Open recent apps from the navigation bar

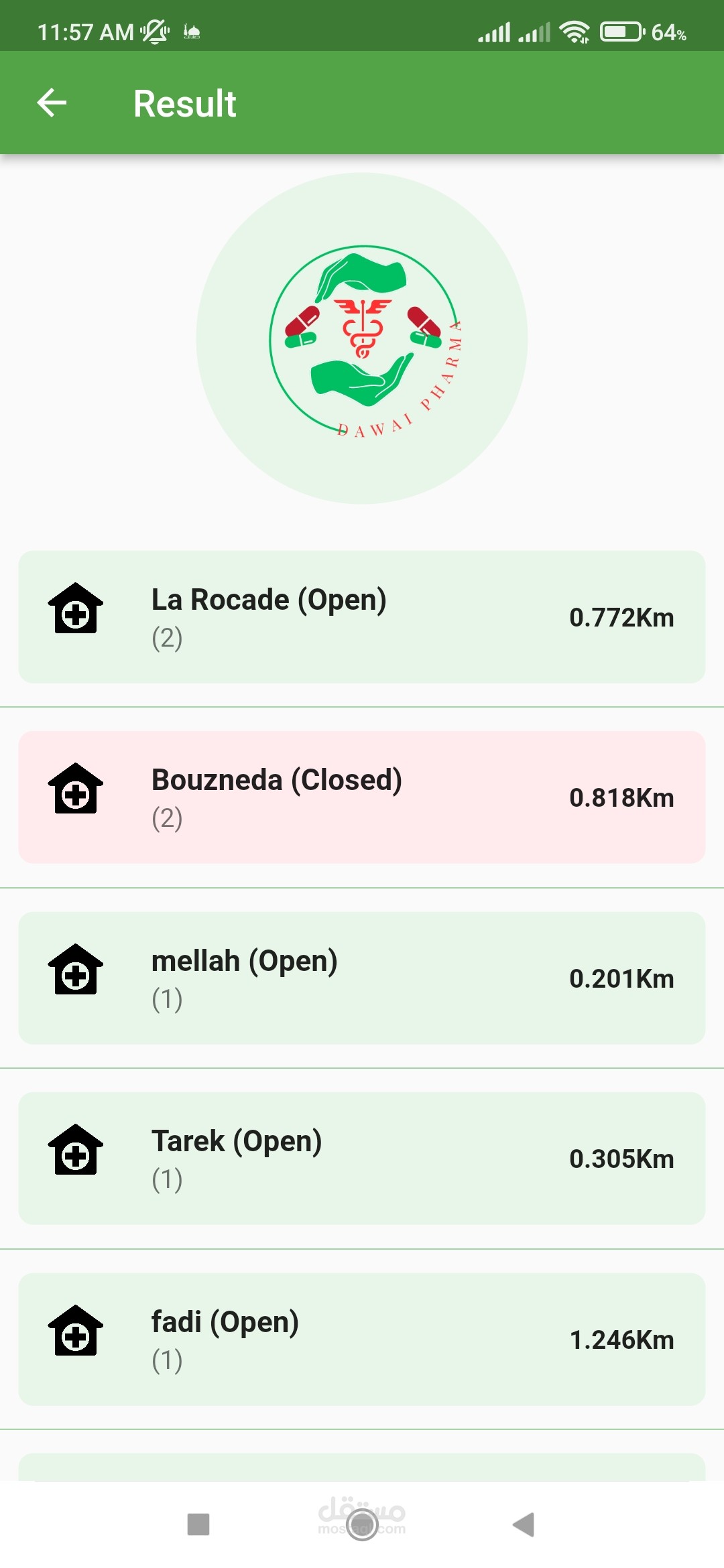(x=198, y=1524)
